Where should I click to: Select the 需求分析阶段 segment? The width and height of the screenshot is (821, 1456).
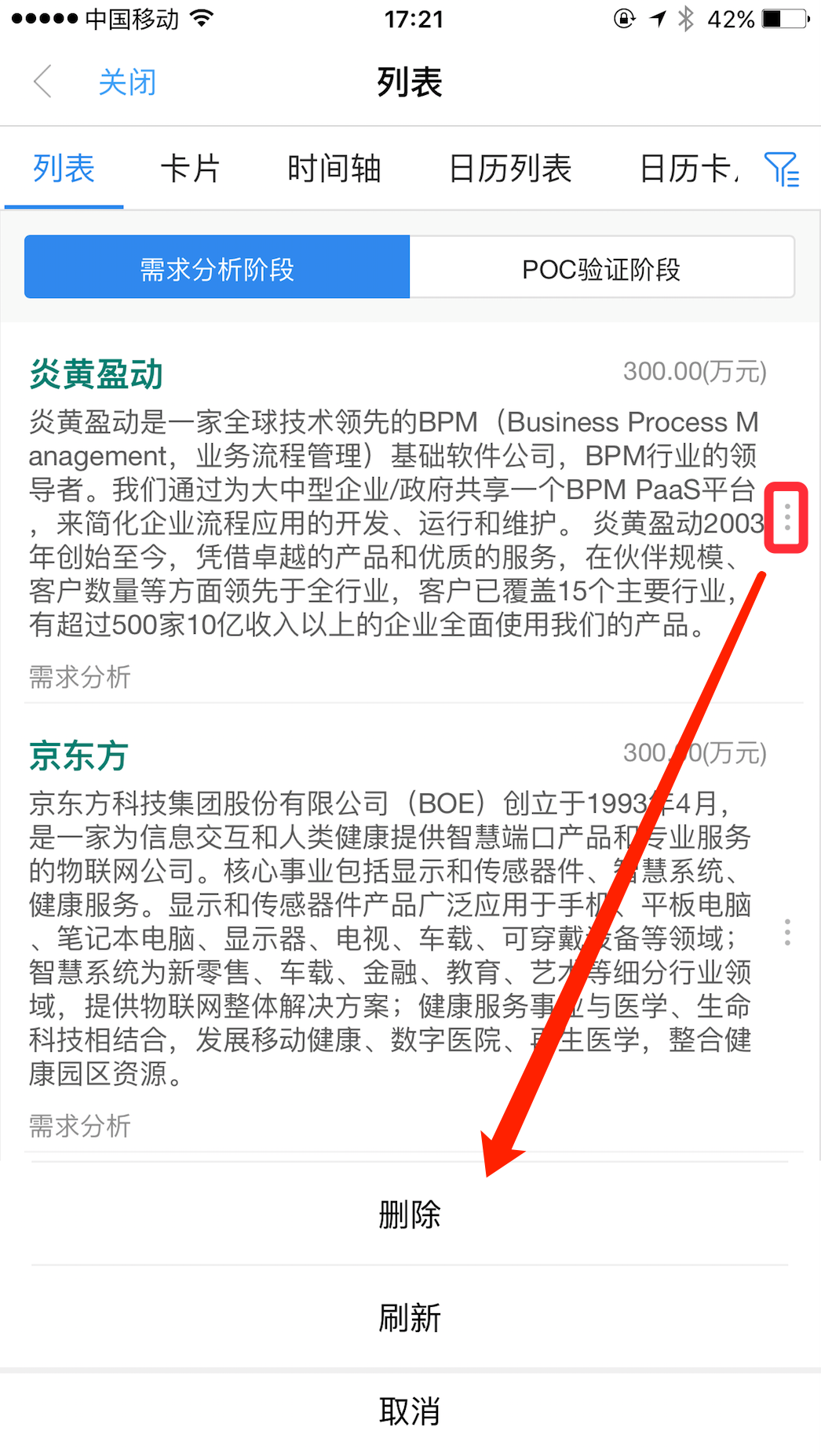coord(217,267)
